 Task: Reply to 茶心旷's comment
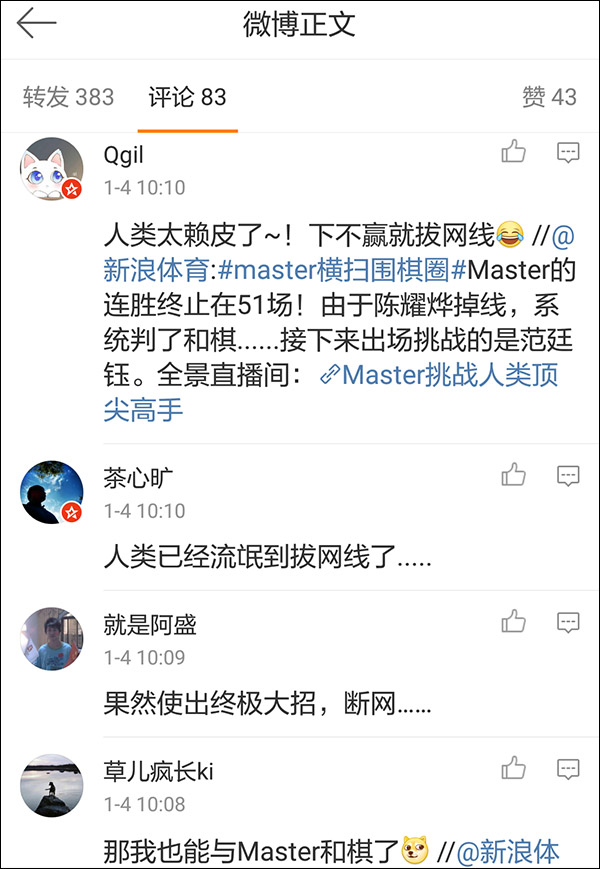(568, 475)
